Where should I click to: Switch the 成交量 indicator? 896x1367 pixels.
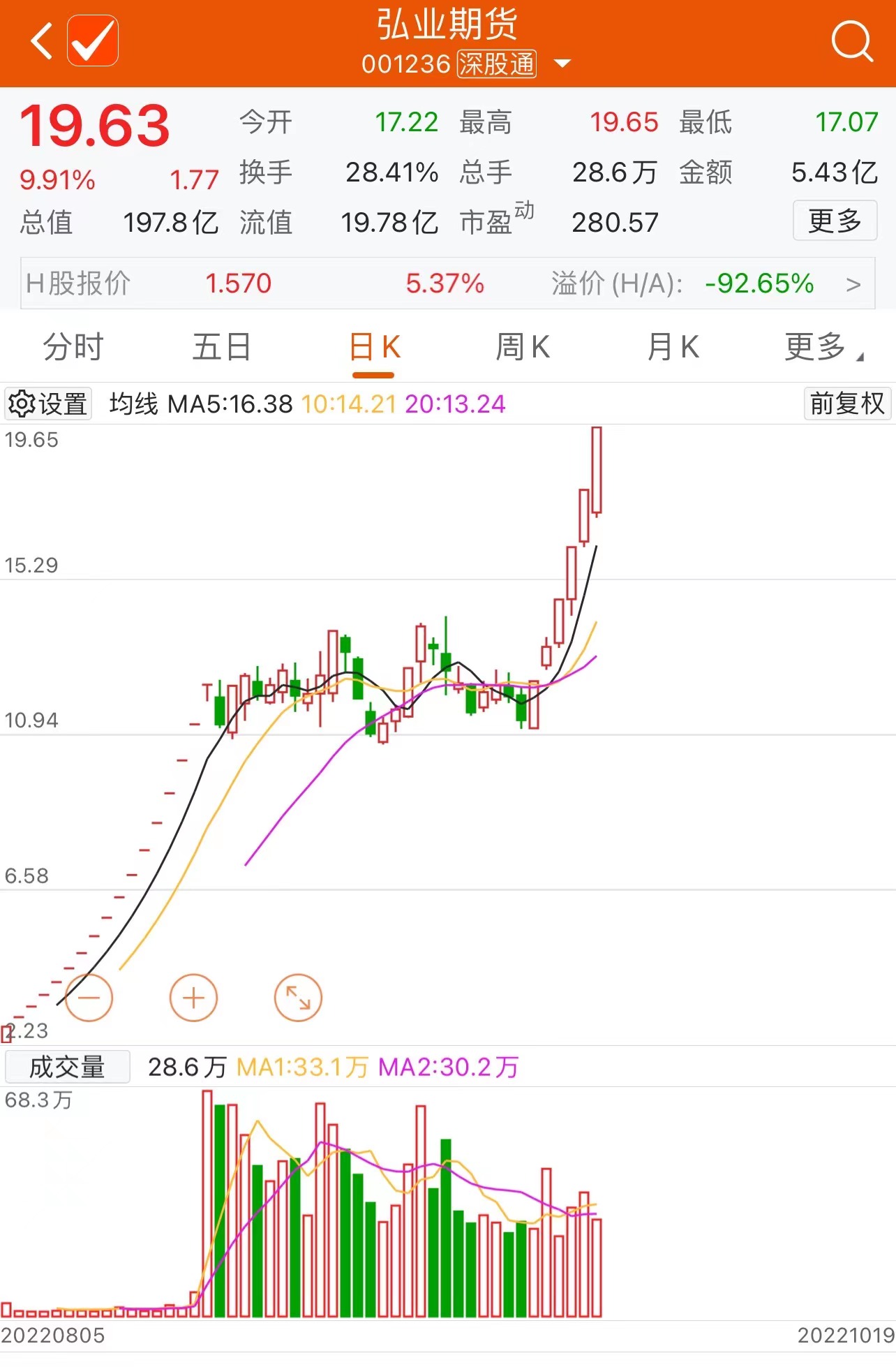67,1067
